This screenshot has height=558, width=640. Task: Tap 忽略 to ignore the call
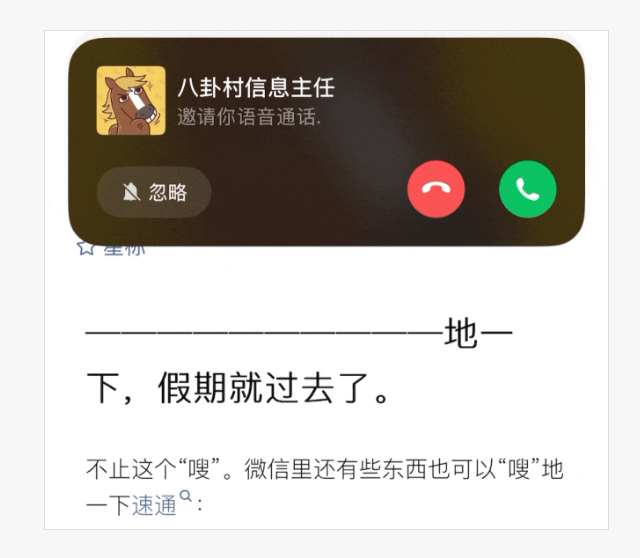tap(155, 192)
